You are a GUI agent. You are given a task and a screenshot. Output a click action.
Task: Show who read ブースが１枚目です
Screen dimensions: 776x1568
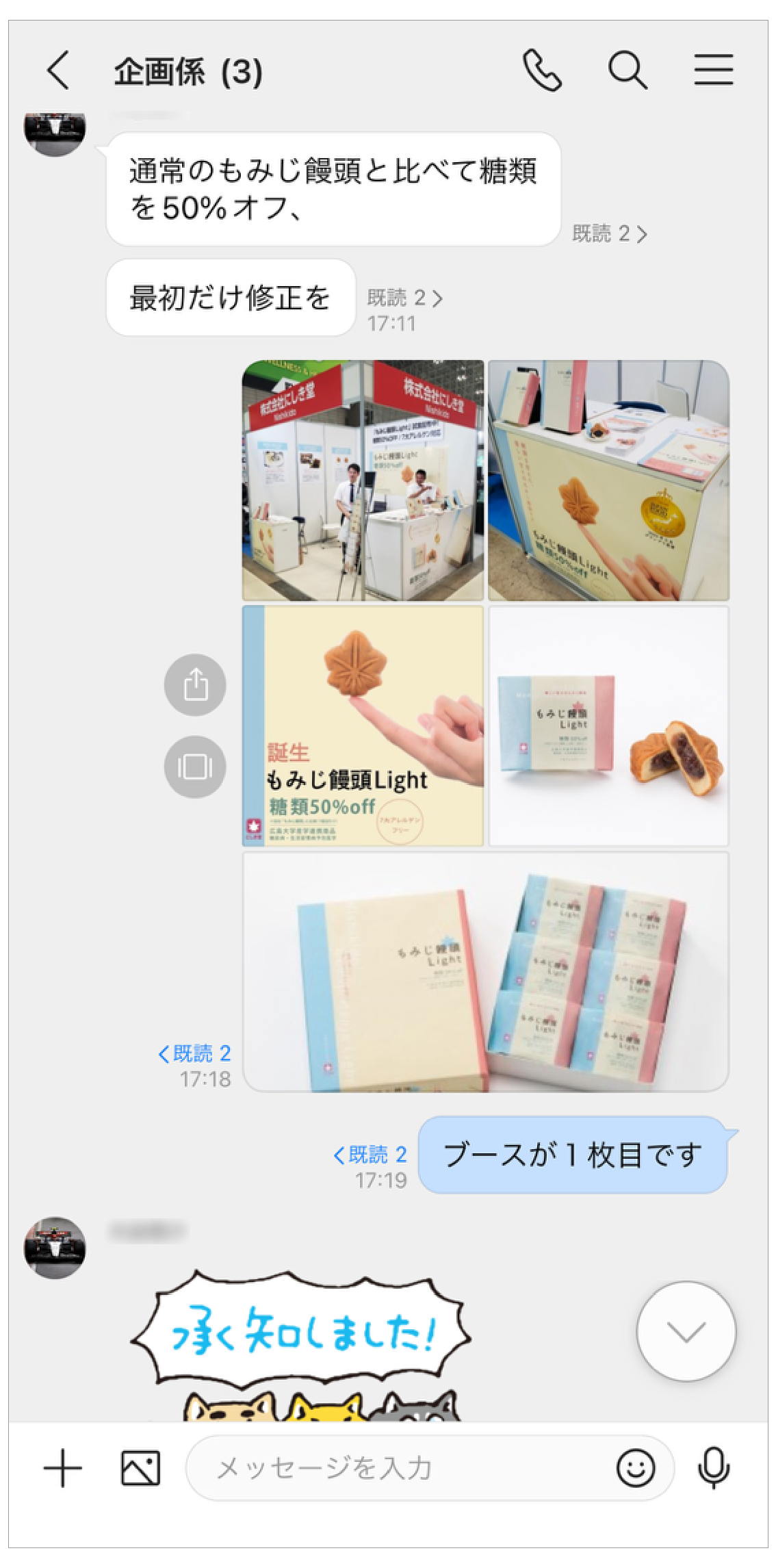370,1155
